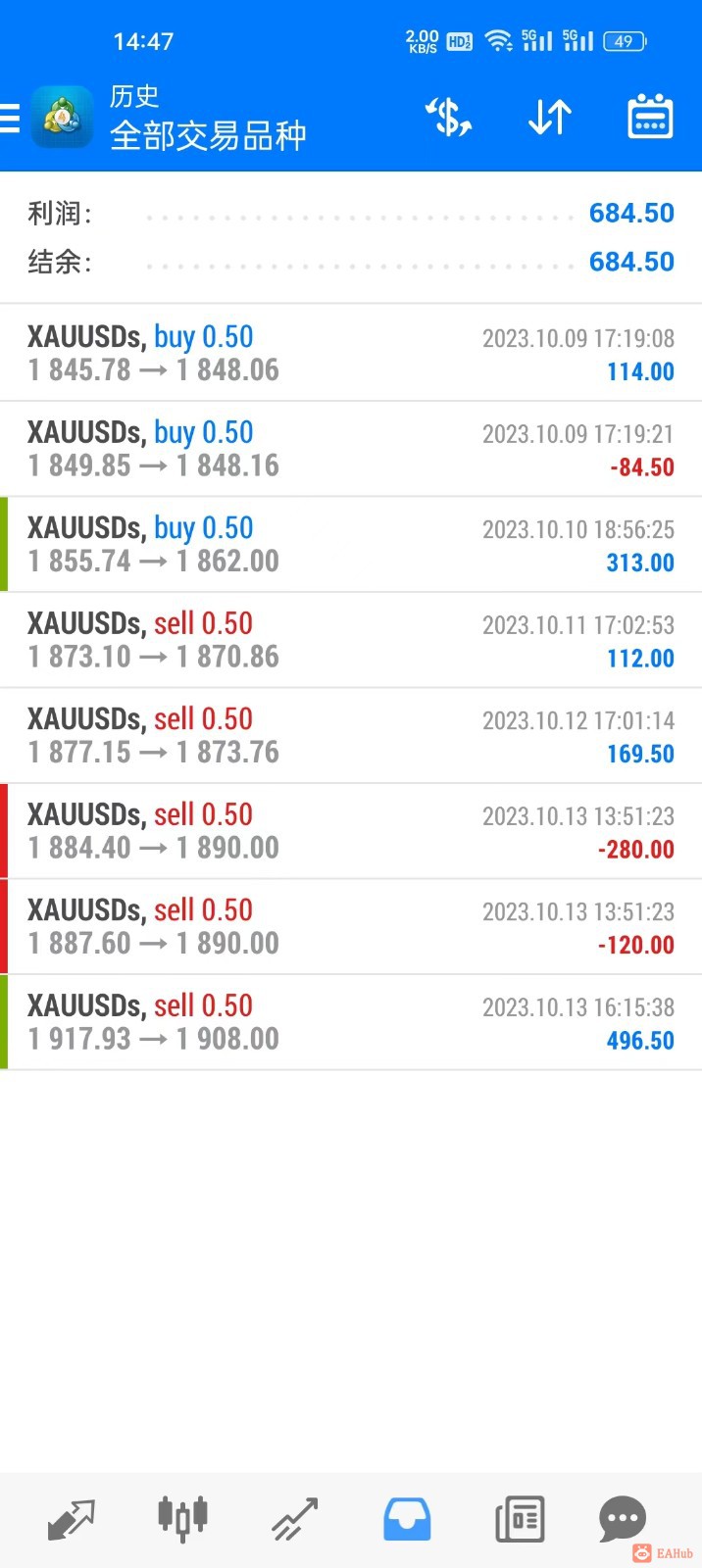Open the Chat messages tab
The width and height of the screenshot is (702, 1568).
coord(623,1518)
